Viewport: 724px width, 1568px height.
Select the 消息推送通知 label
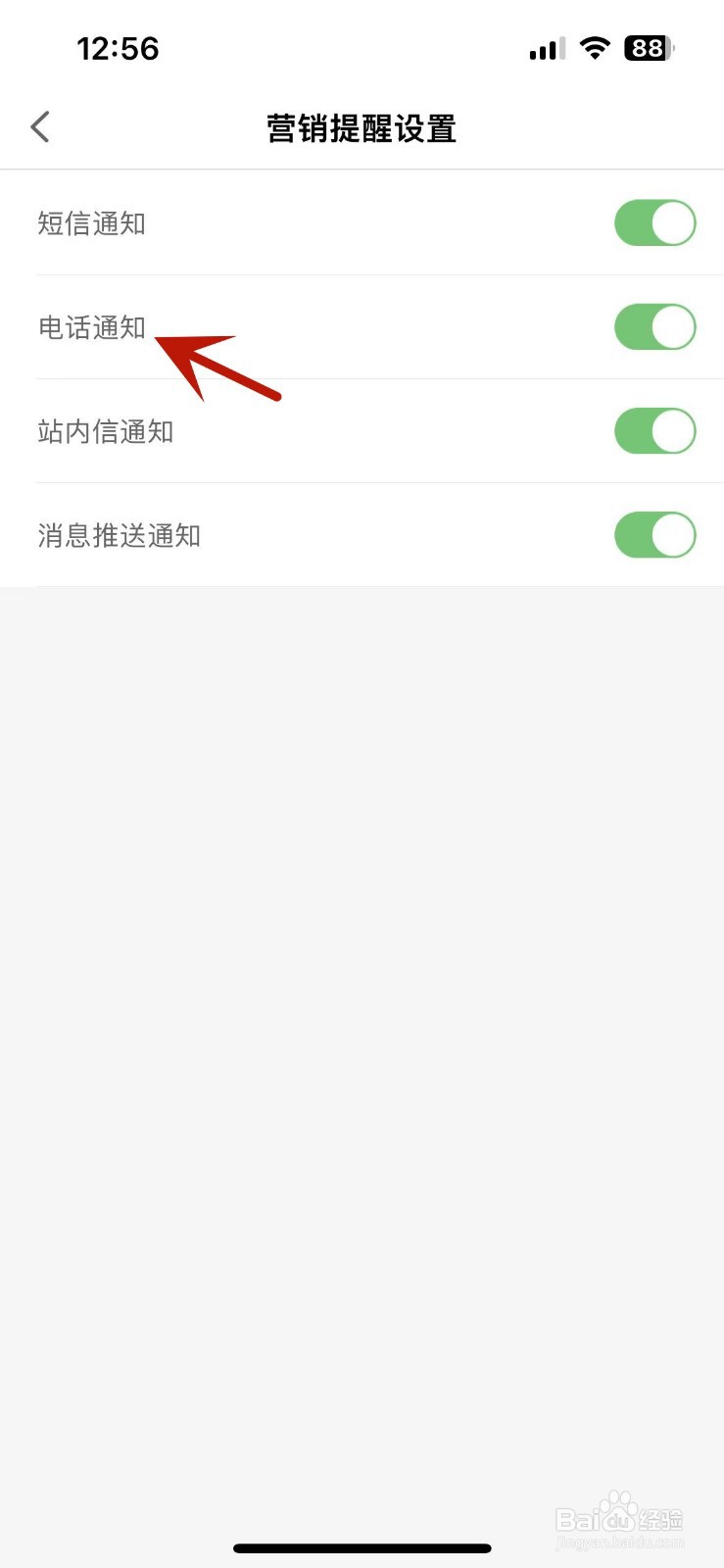[119, 535]
